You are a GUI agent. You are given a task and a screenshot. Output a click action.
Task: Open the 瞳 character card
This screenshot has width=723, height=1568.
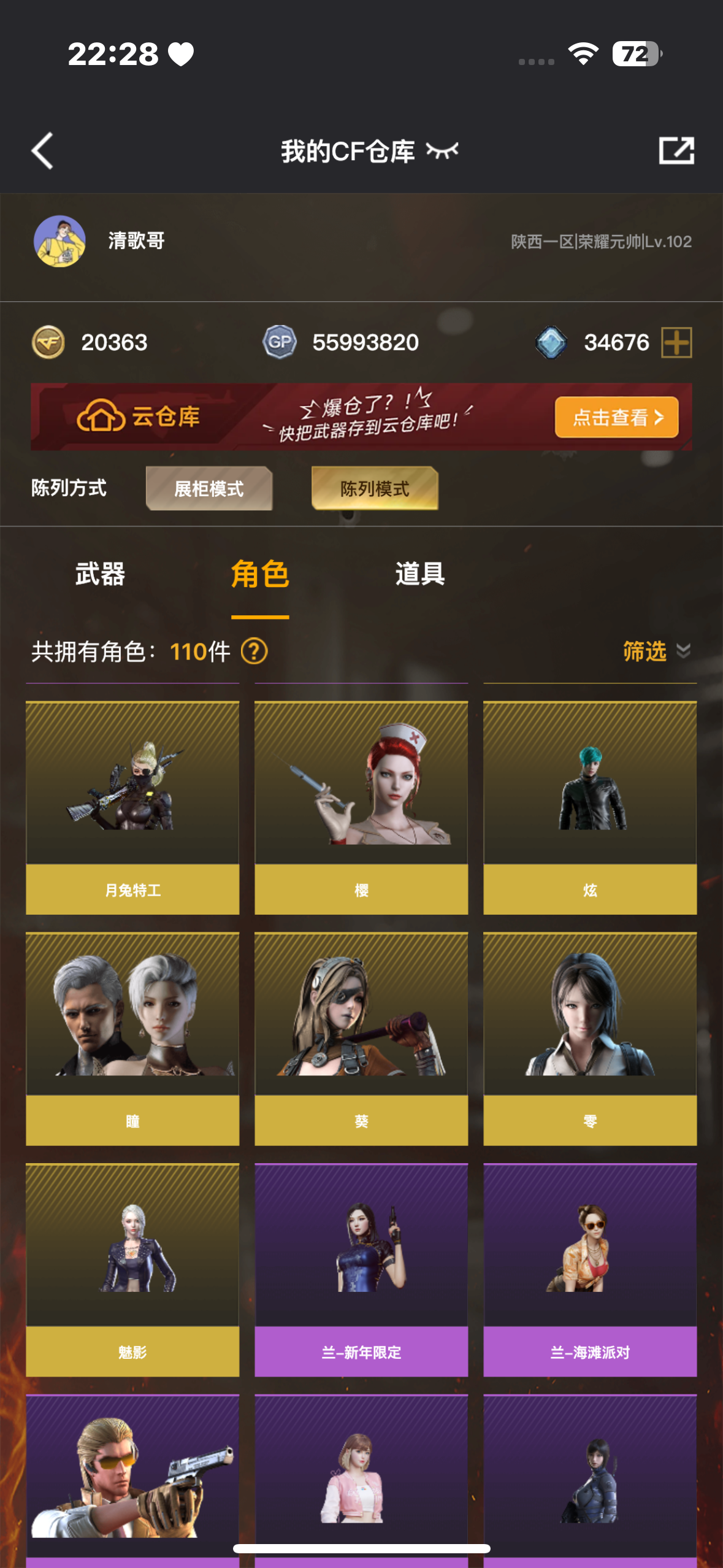pyautogui.click(x=132, y=1038)
